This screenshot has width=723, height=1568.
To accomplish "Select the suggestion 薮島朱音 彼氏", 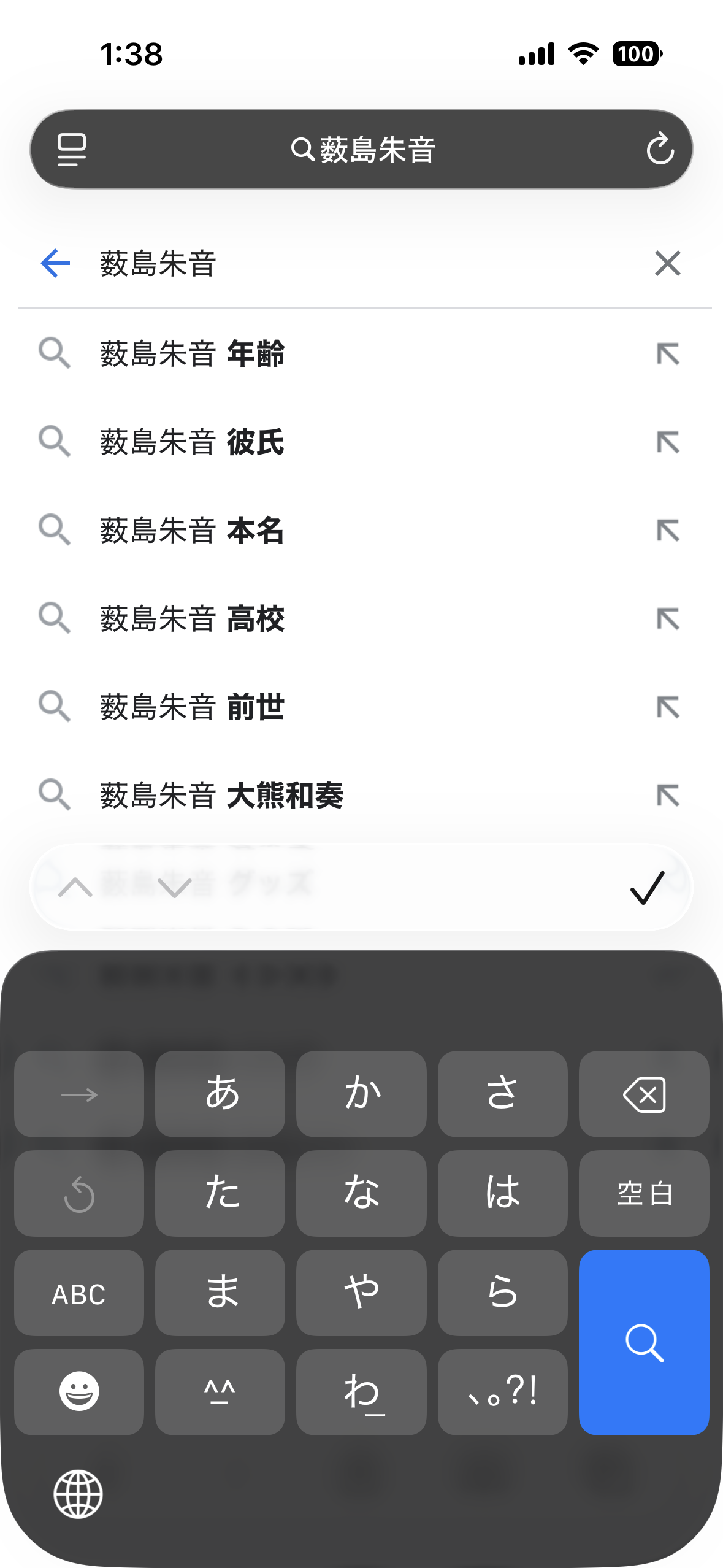I will [x=193, y=442].
